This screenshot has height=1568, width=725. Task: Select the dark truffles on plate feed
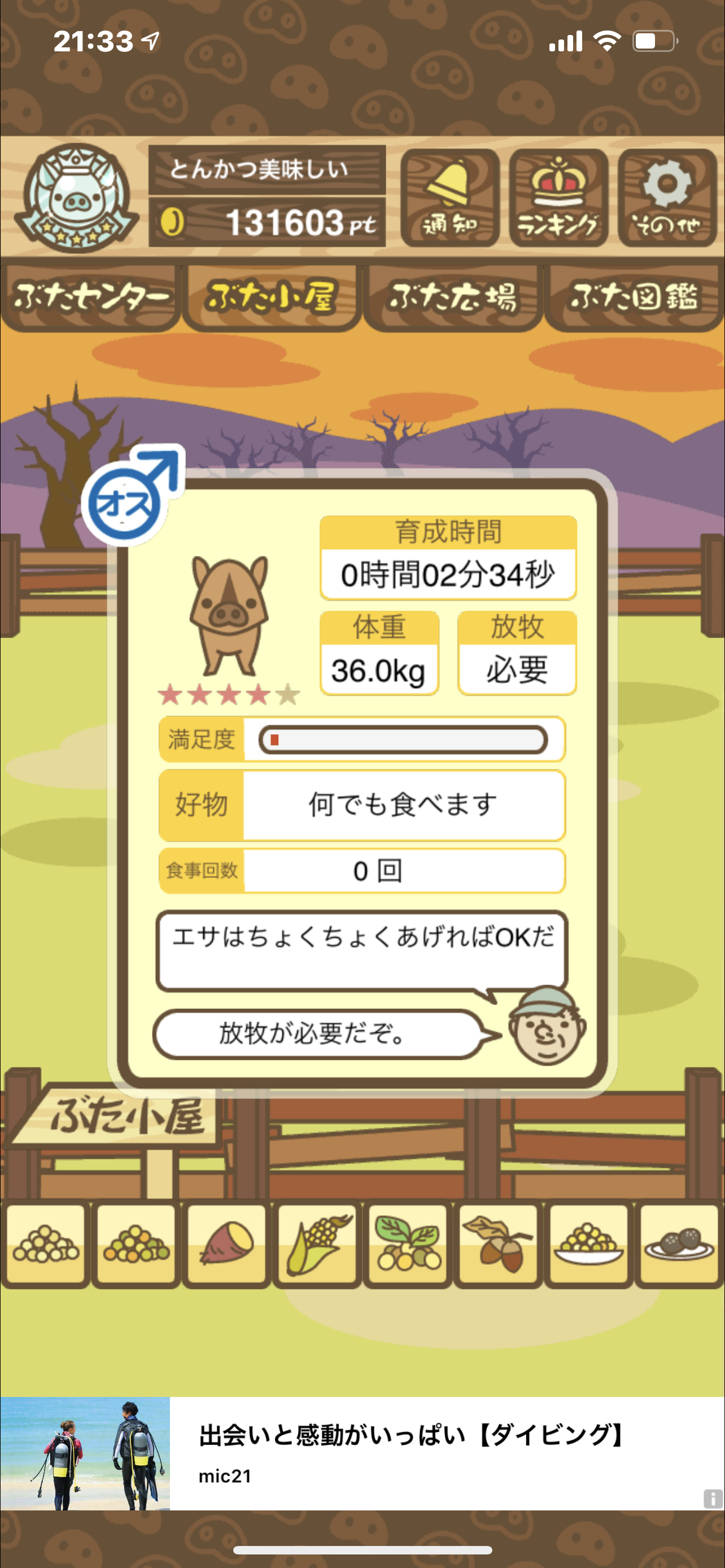point(679,1245)
